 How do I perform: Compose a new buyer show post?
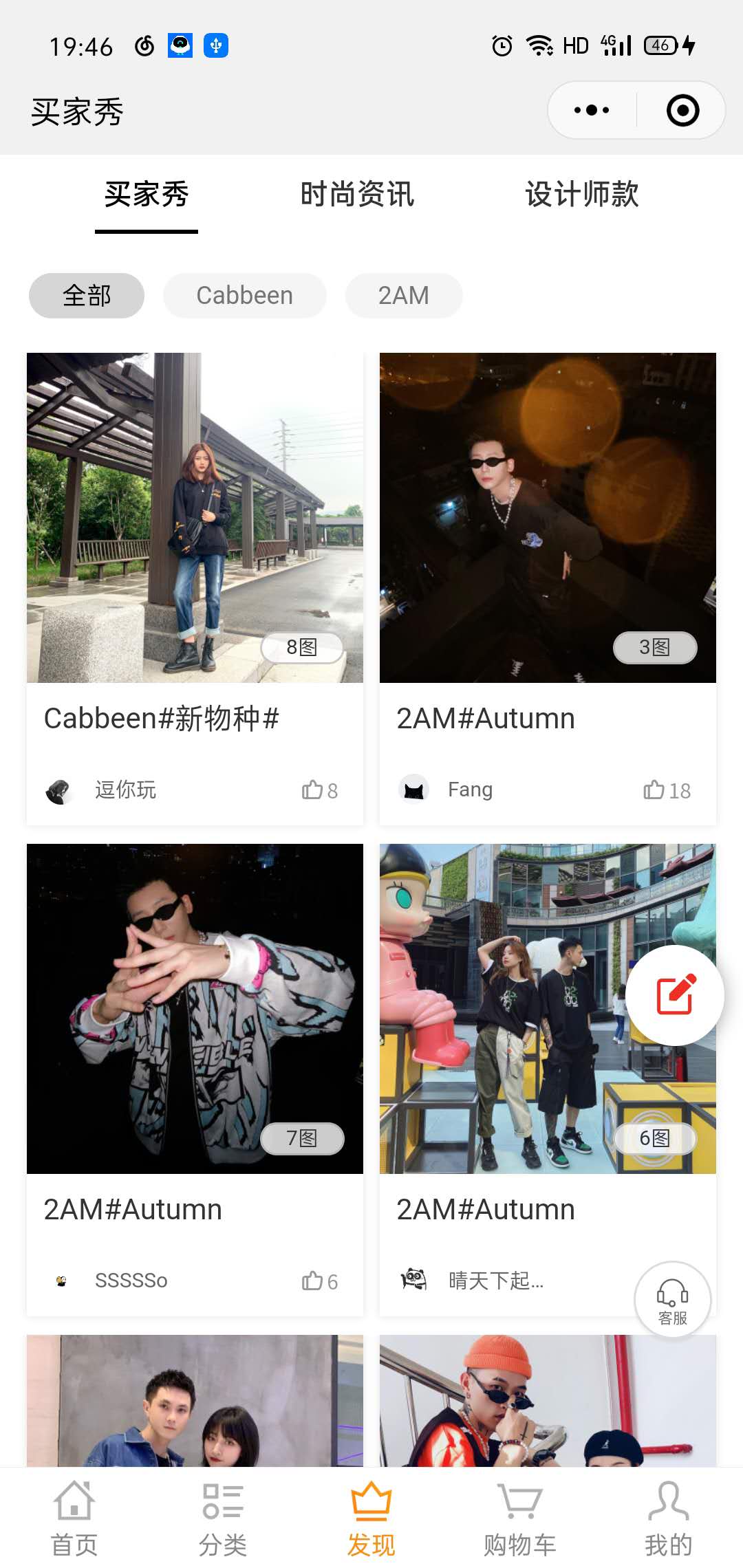675,995
